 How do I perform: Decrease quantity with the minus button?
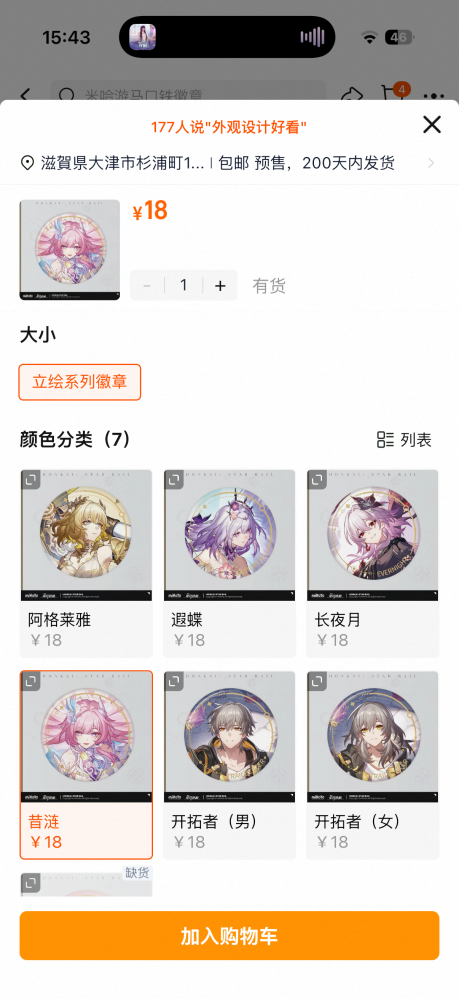[x=147, y=285]
